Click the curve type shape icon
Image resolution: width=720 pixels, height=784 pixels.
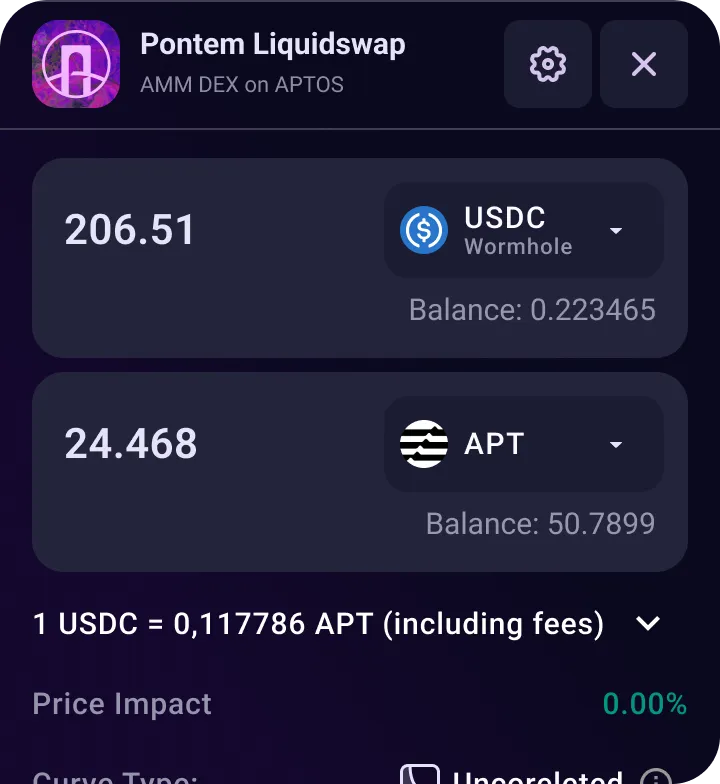tap(421, 774)
